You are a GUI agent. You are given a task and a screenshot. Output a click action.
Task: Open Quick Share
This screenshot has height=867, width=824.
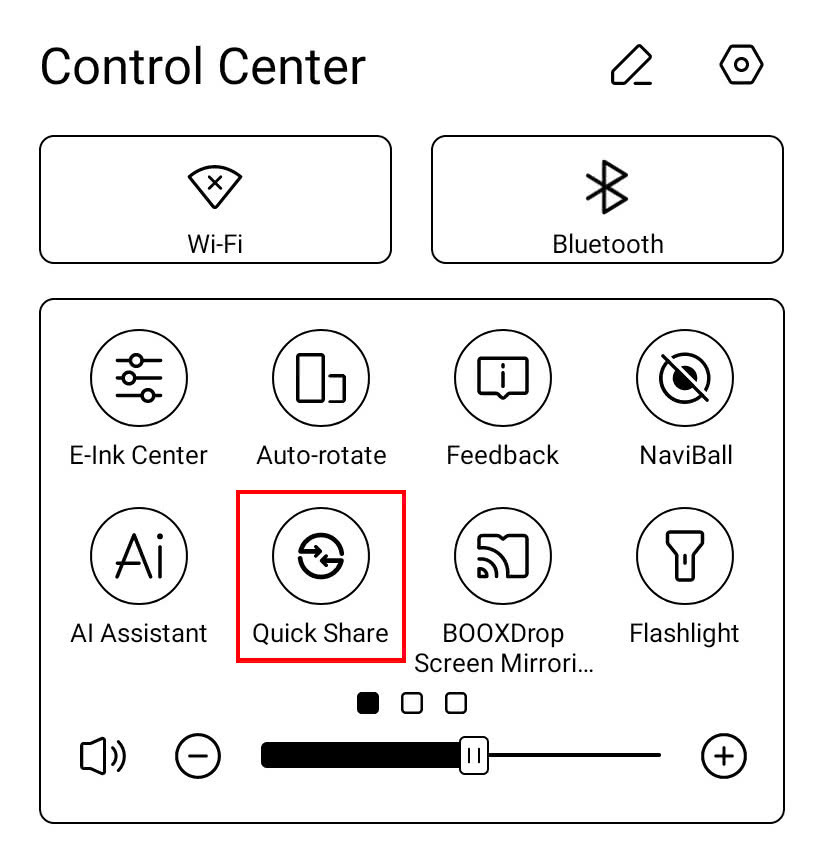320,557
